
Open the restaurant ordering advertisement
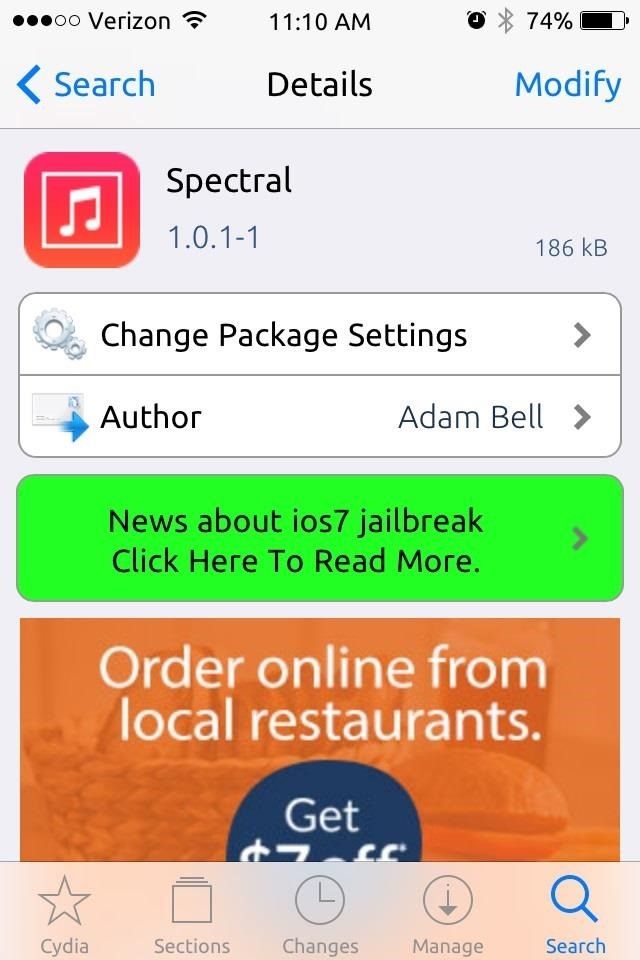click(x=320, y=738)
